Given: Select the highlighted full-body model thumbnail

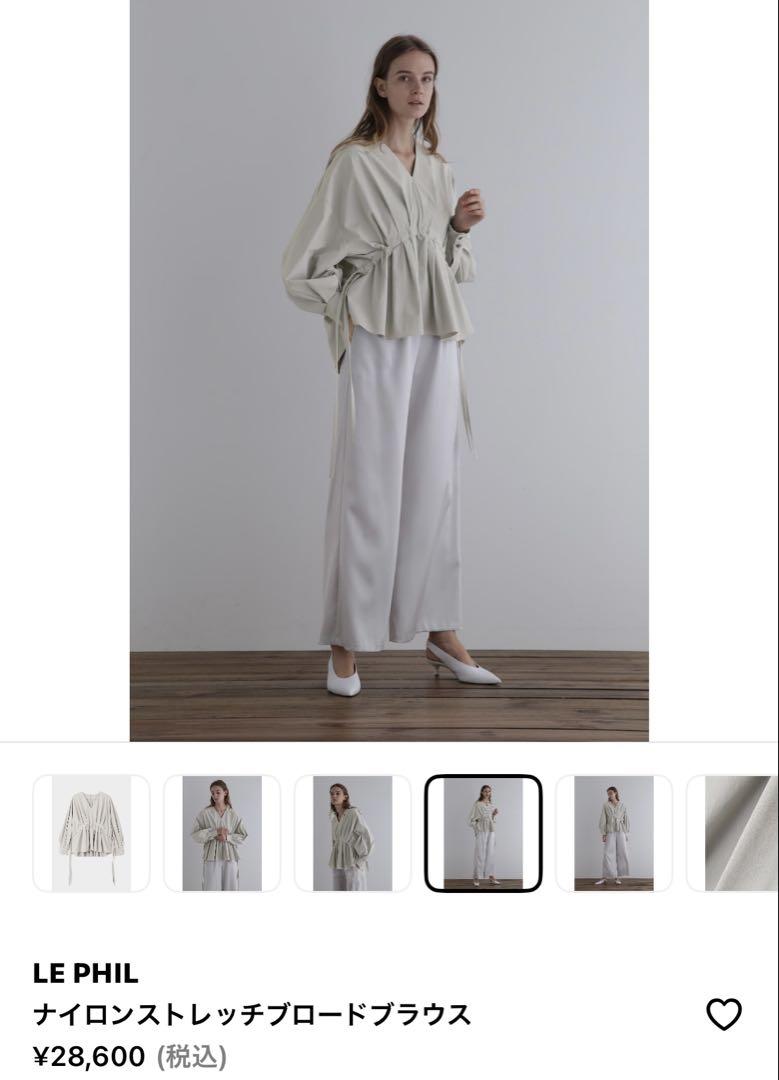Looking at the screenshot, I should 483,833.
